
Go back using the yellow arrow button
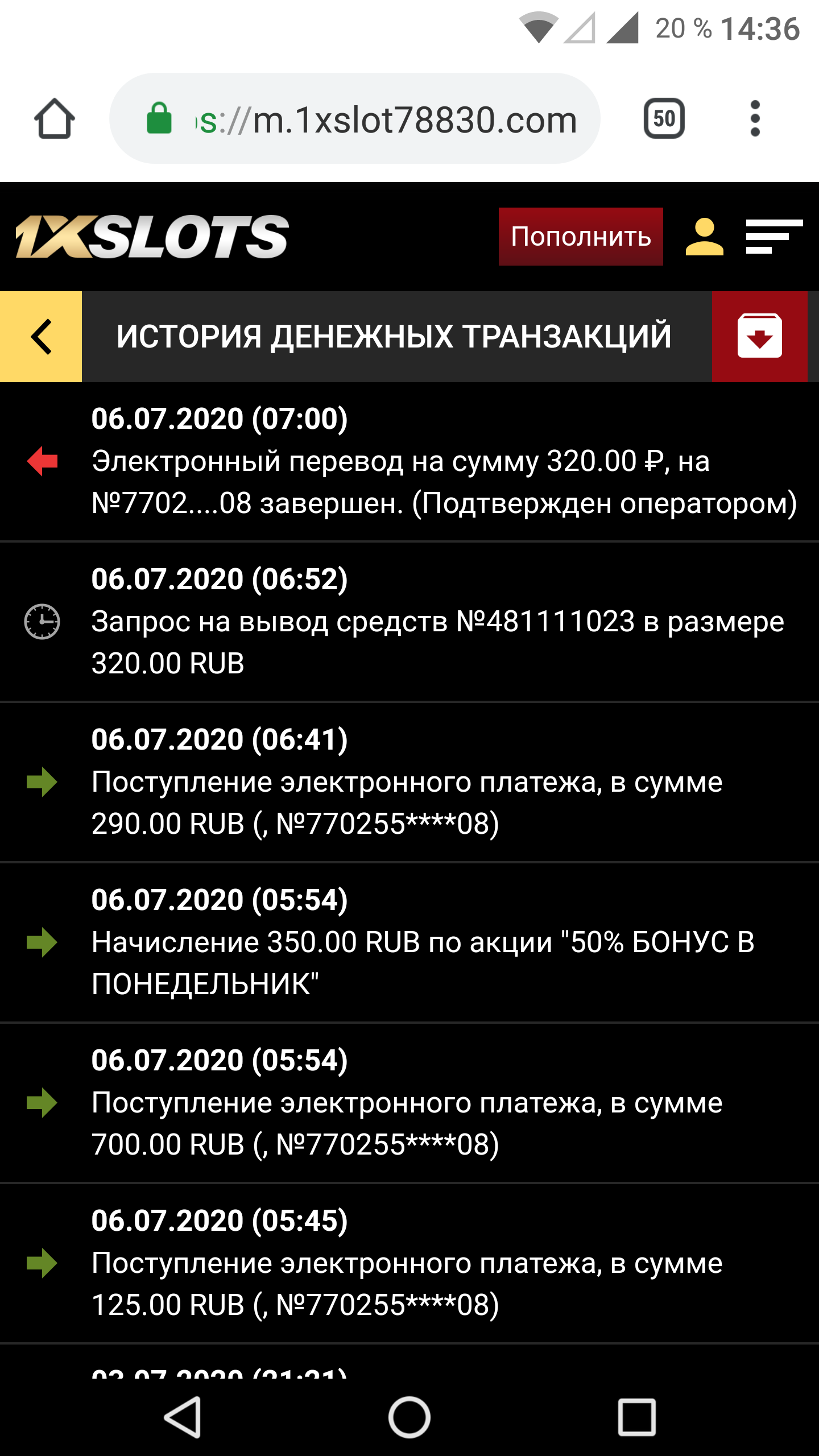[41, 337]
